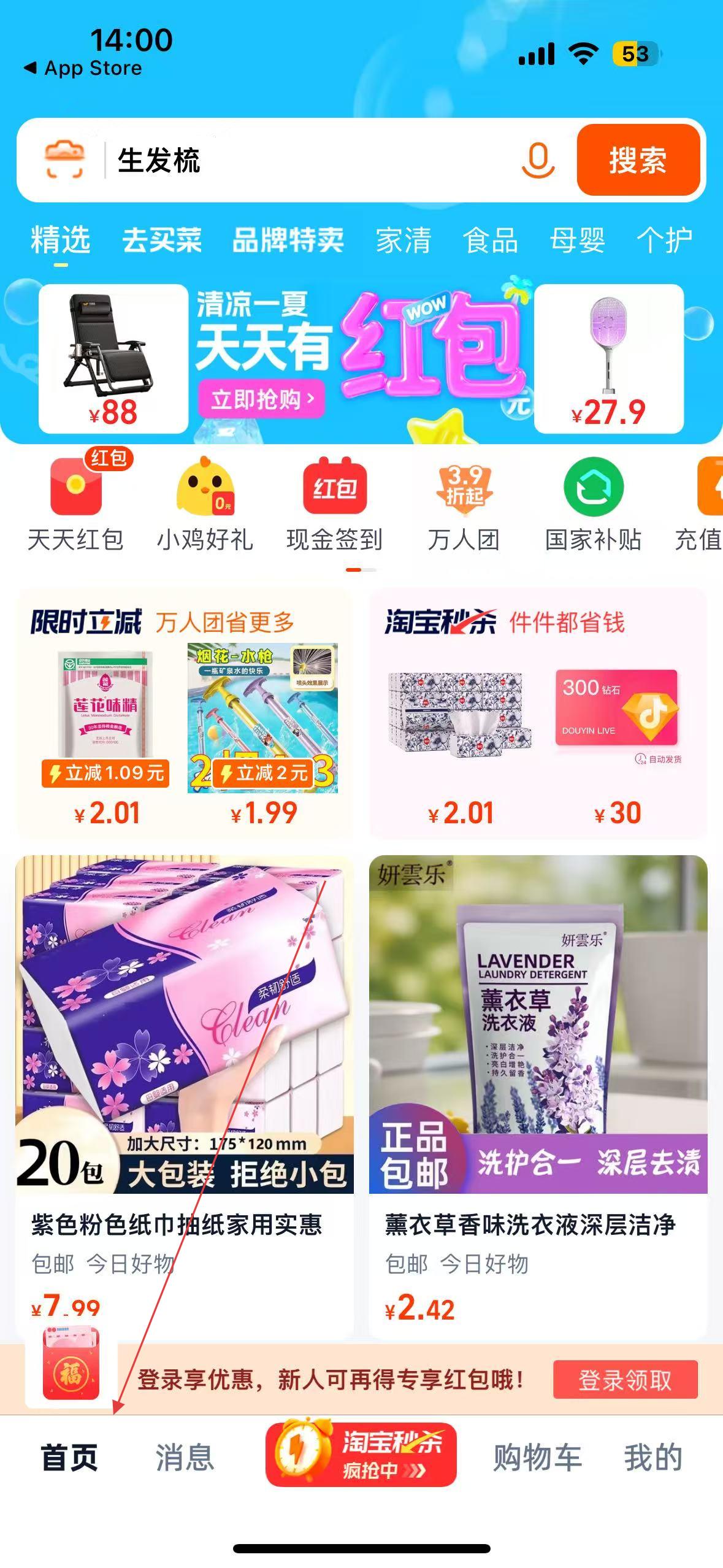
Task: Open the 生发梳 search field
Action: click(307, 161)
